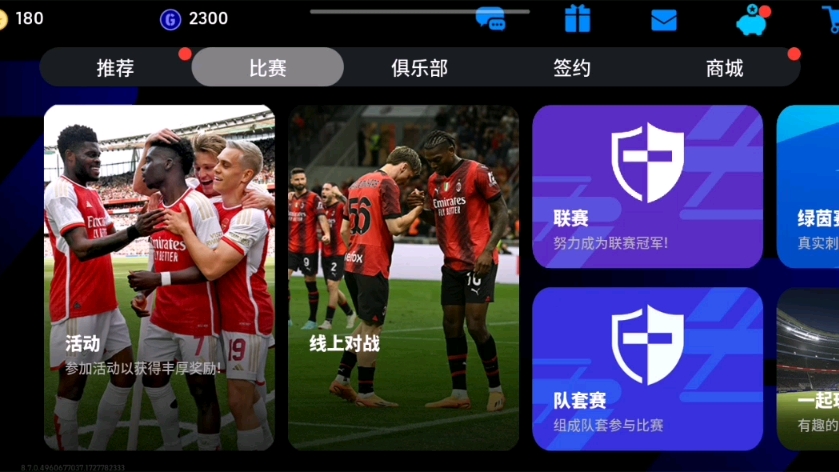The height and width of the screenshot is (472, 839).
Task: Go to the 俱乐部 tab
Action: [x=419, y=68]
